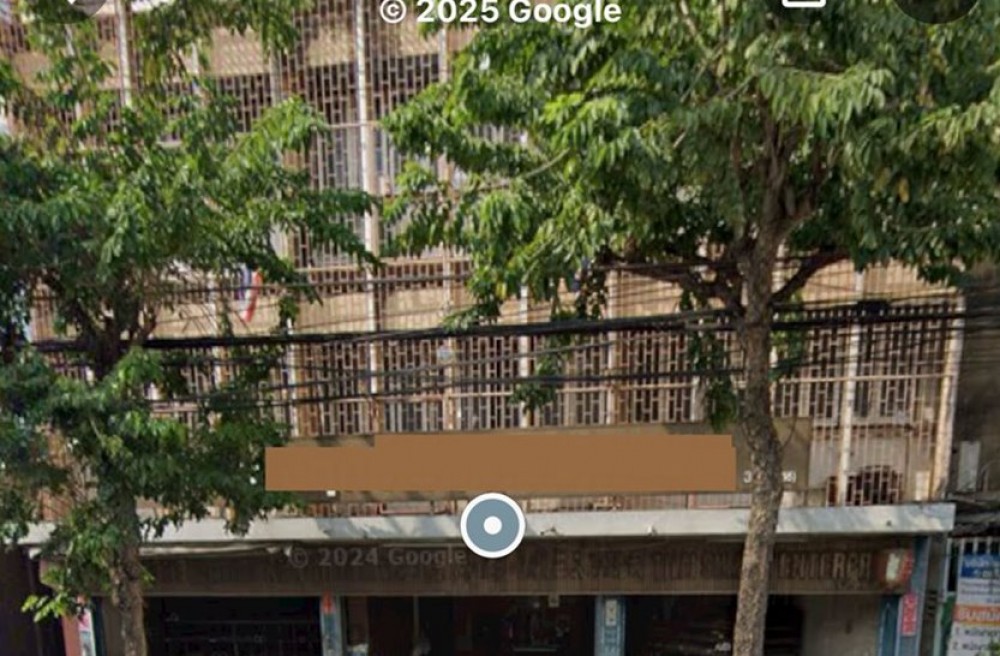The width and height of the screenshot is (1000, 656).
Task: Tap the circular place marker on the building
Action: 492,525
